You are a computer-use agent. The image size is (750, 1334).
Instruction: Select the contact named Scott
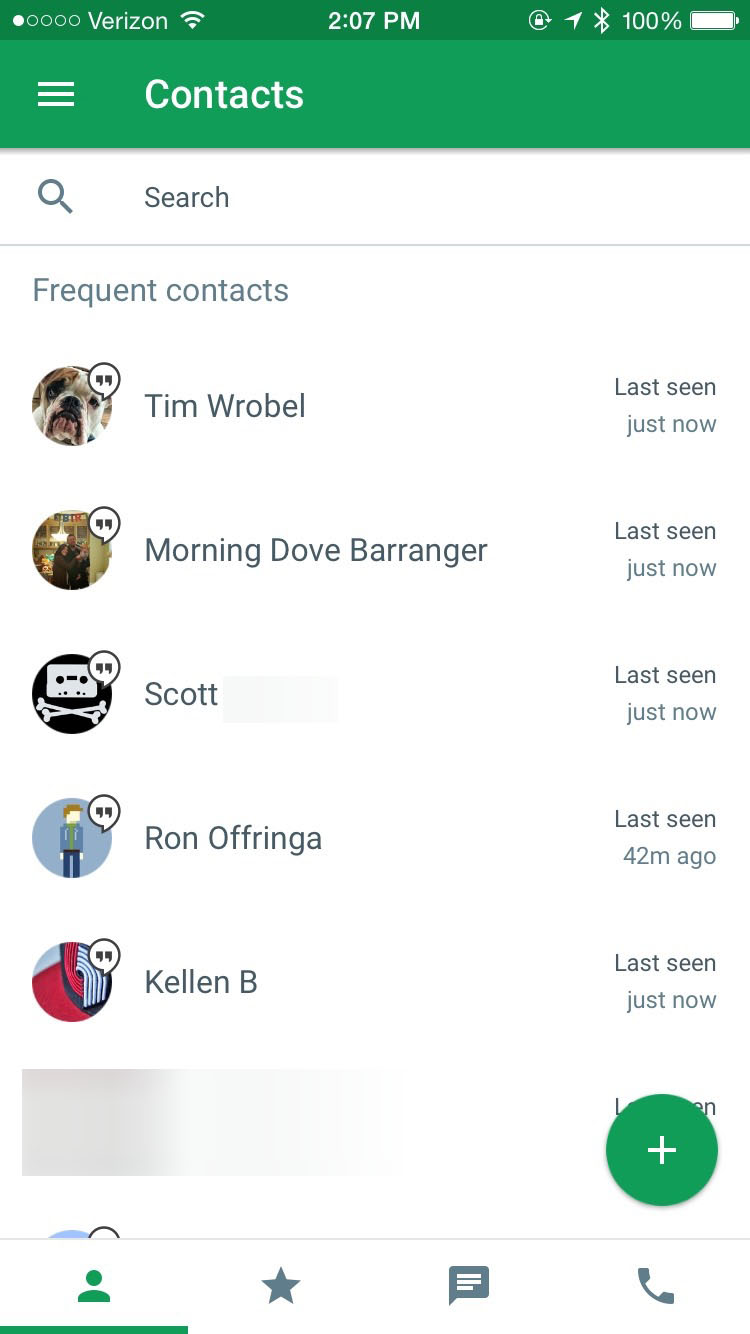pyautogui.click(x=181, y=694)
